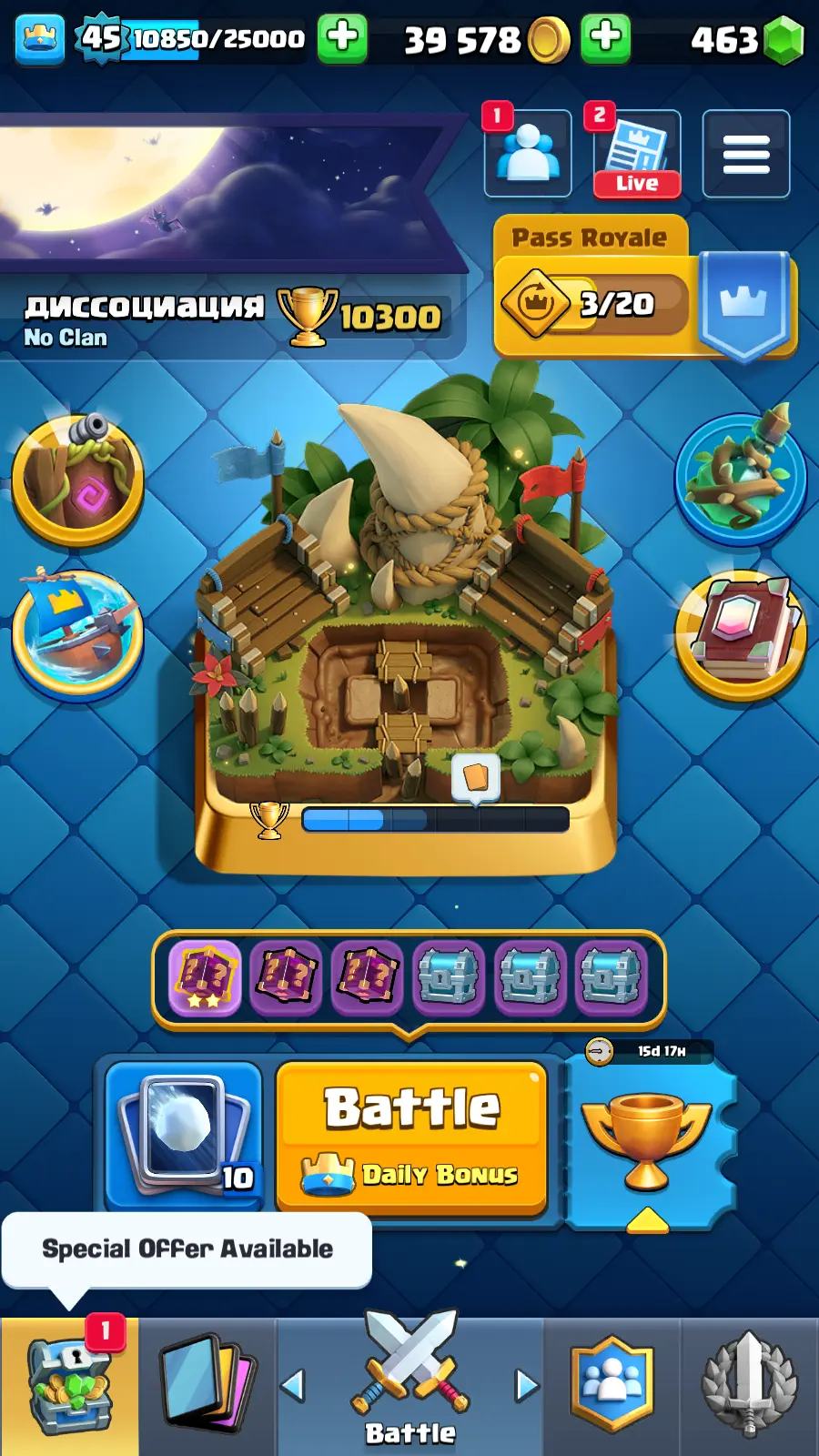Open the gem book icon
Screen dimensions: 819x1456
click(741, 634)
